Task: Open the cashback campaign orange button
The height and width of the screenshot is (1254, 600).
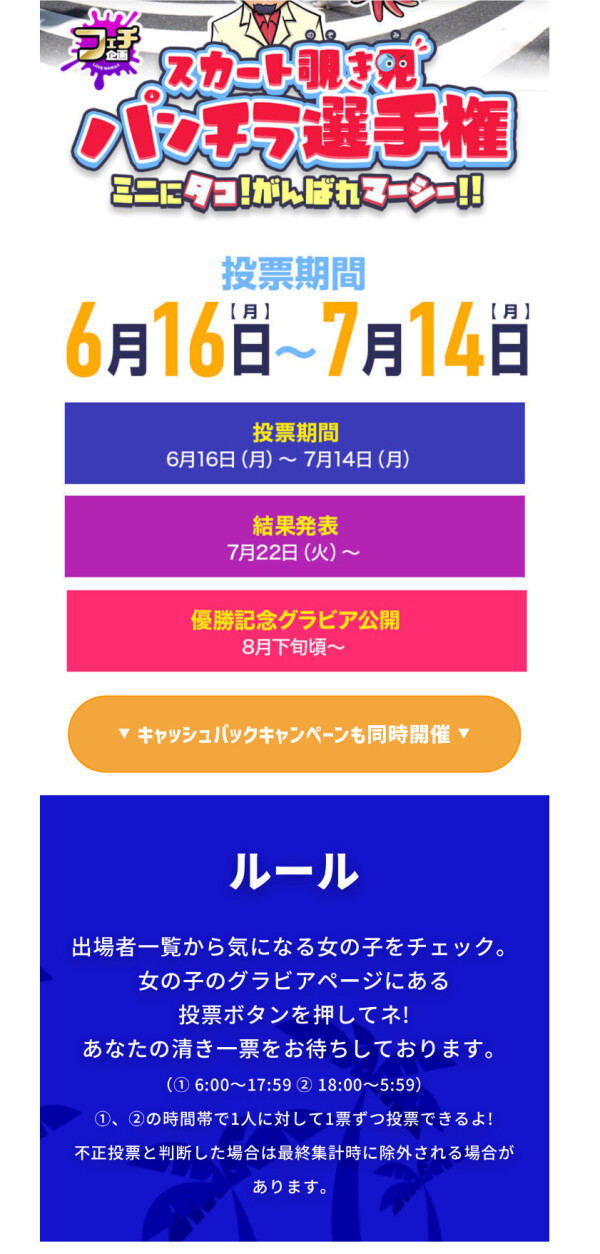Action: 294,734
